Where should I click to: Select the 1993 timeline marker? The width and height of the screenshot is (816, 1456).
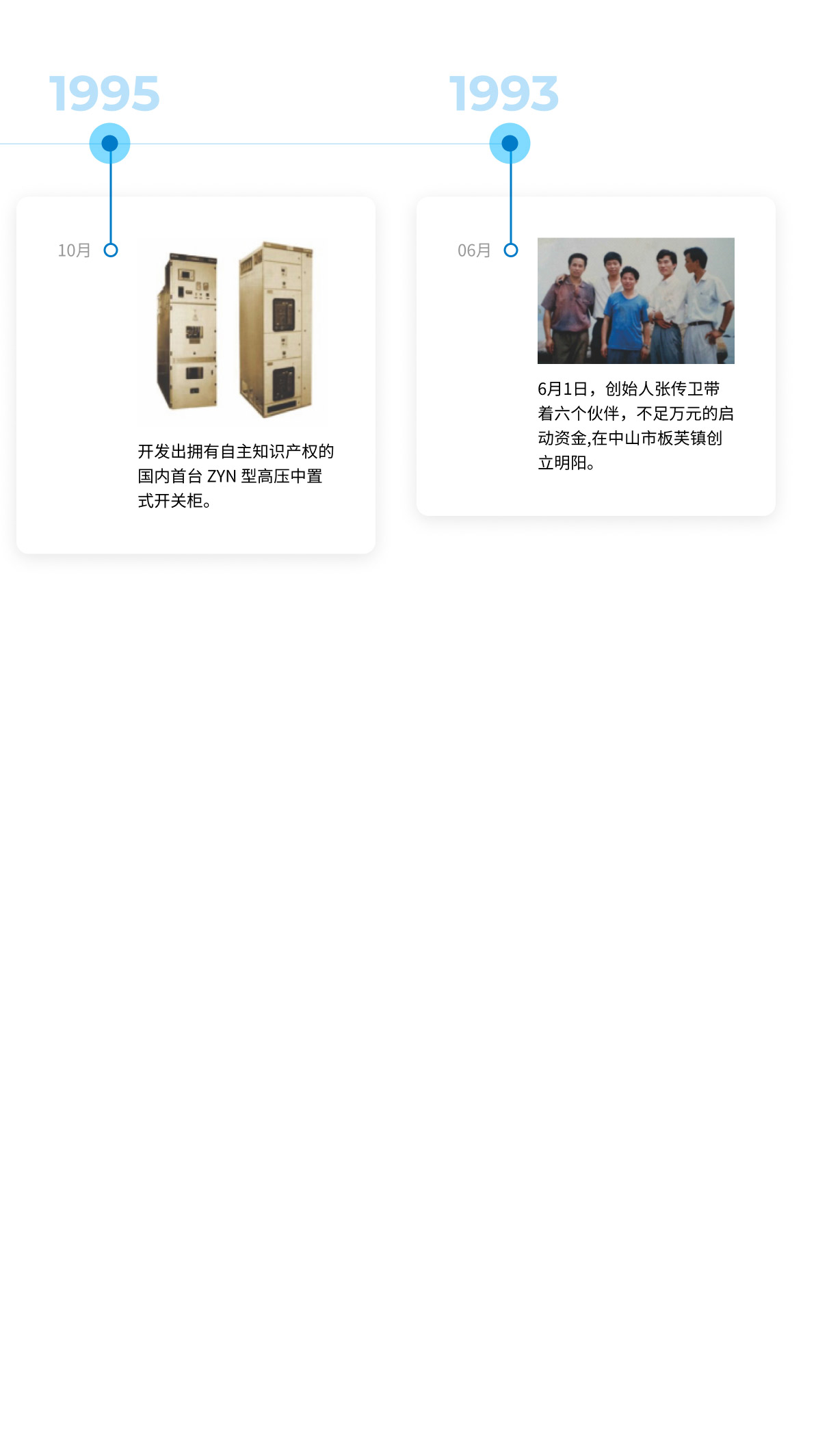pyautogui.click(x=510, y=144)
